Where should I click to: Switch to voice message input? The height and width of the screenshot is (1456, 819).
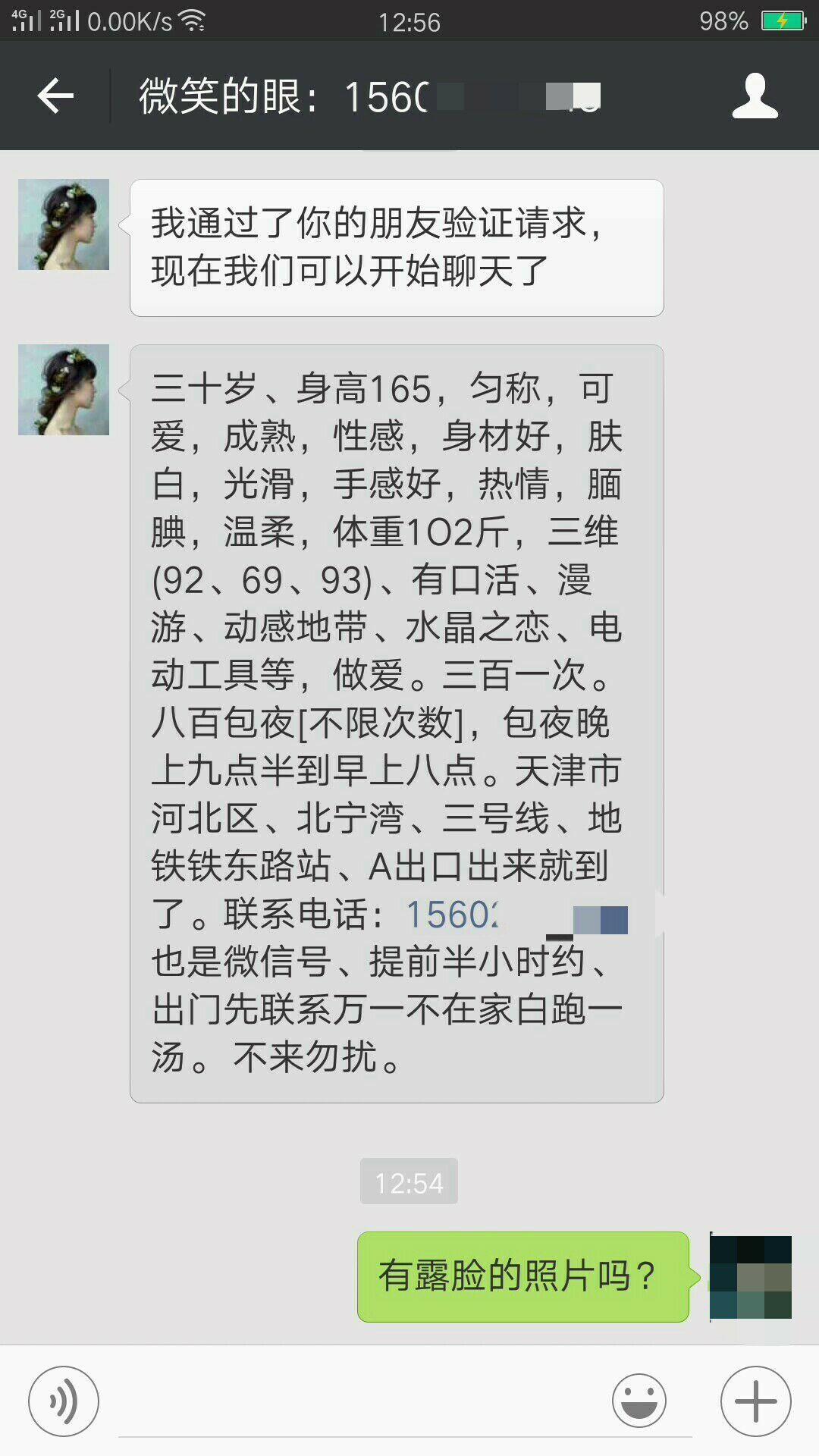coord(64,1401)
